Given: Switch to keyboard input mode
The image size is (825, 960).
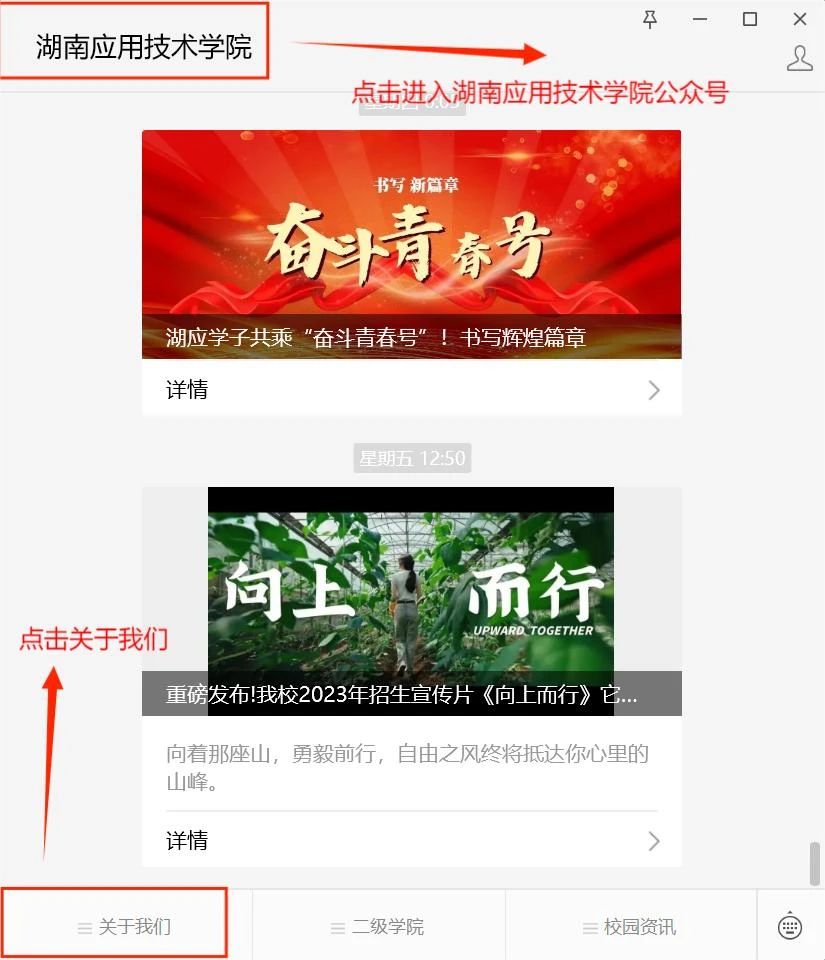Looking at the screenshot, I should click(x=790, y=926).
